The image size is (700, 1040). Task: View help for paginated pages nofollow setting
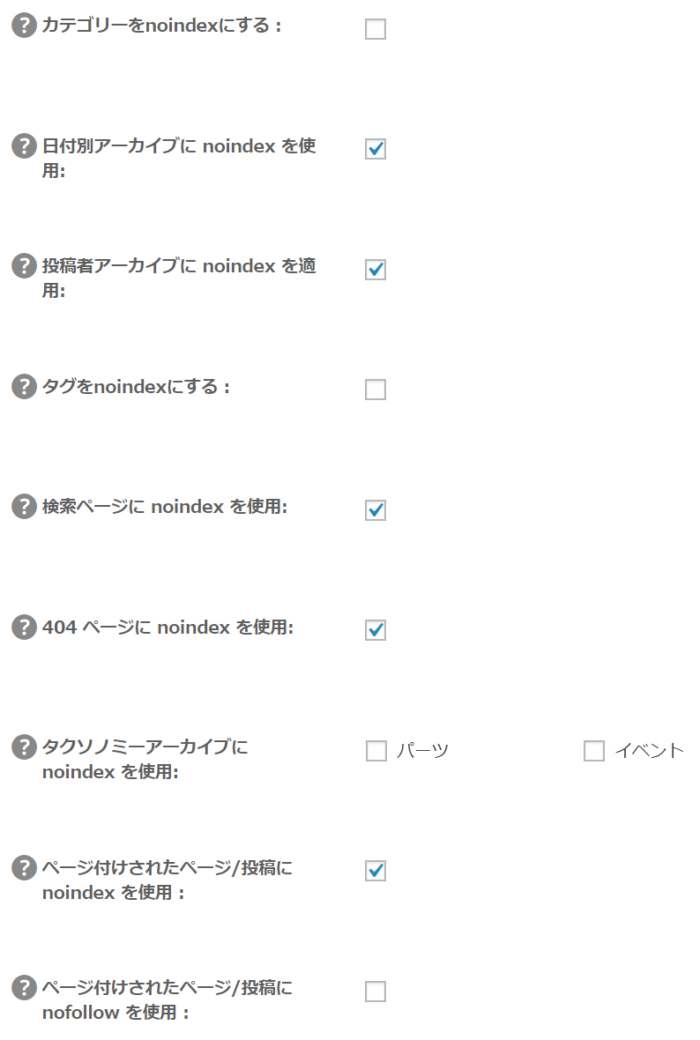point(23,988)
